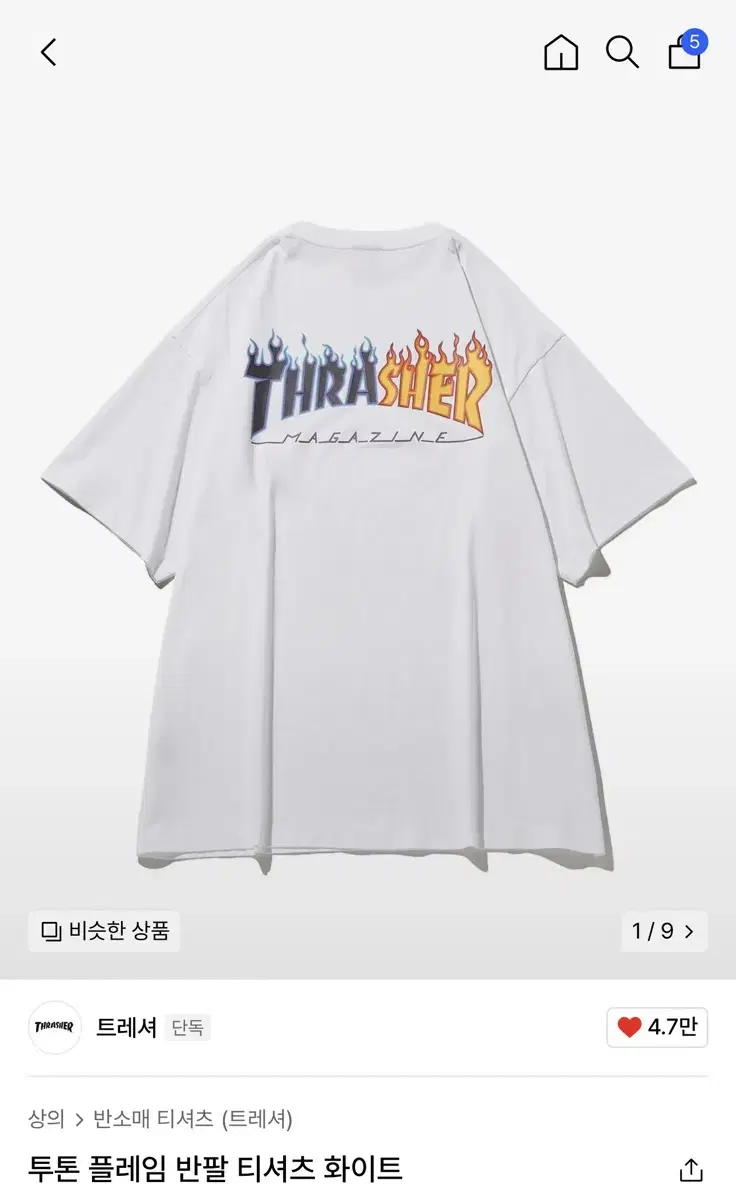
Task: Open the home icon
Action: [x=561, y=52]
